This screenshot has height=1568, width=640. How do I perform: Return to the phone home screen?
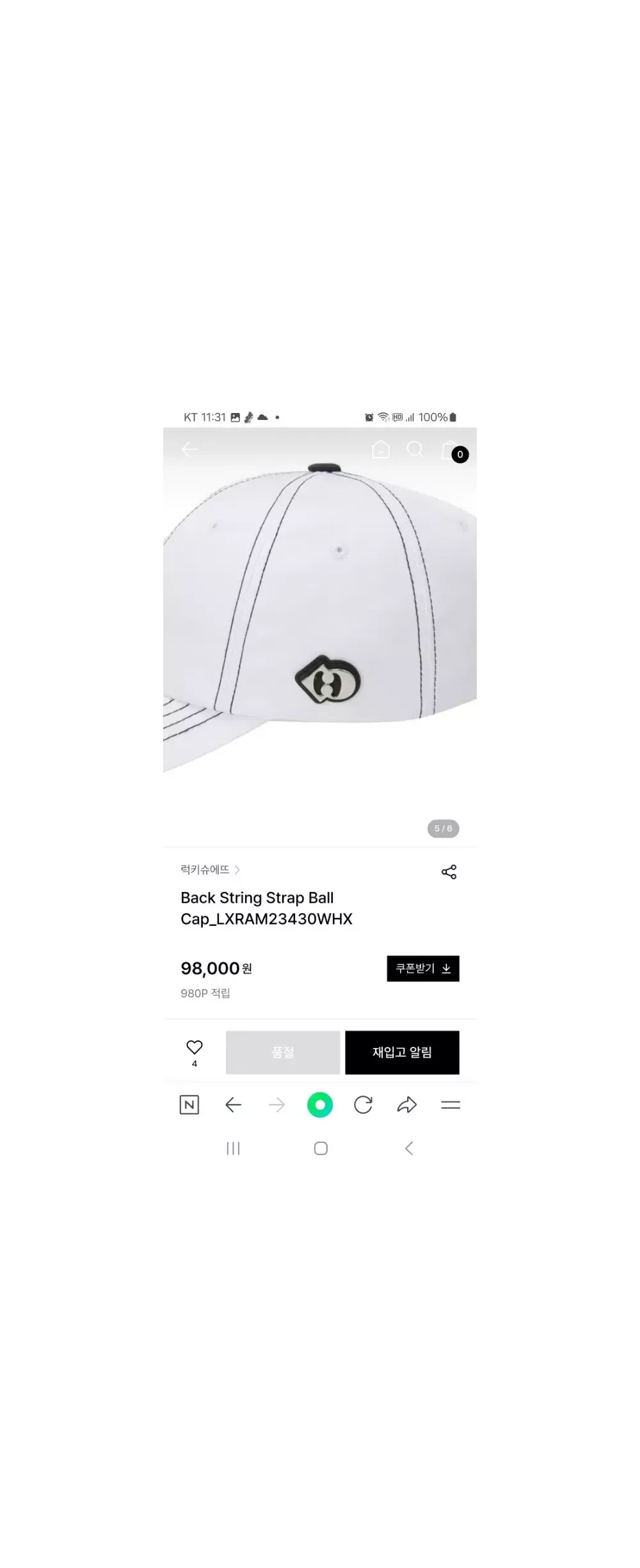(x=321, y=1149)
